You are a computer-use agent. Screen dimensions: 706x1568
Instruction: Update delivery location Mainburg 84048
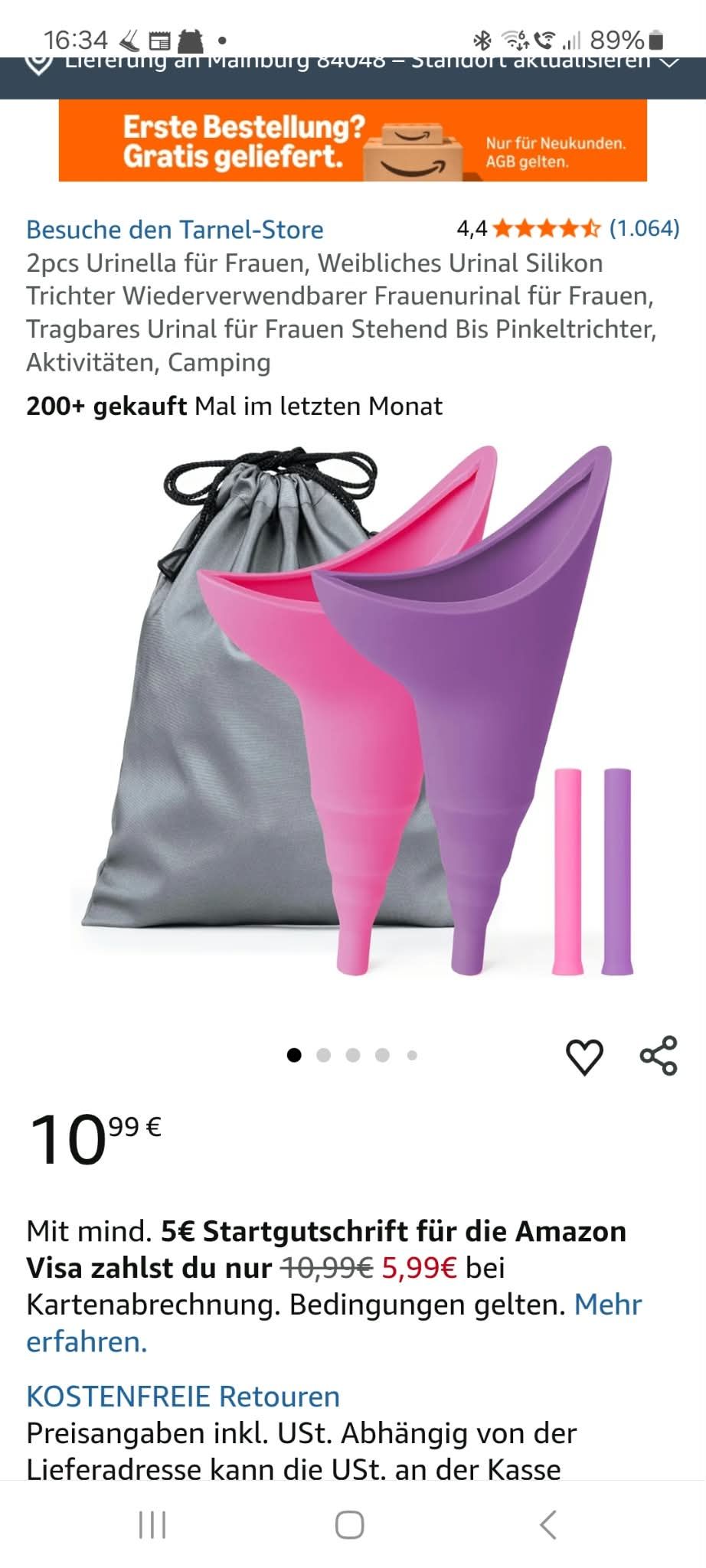[x=353, y=63]
